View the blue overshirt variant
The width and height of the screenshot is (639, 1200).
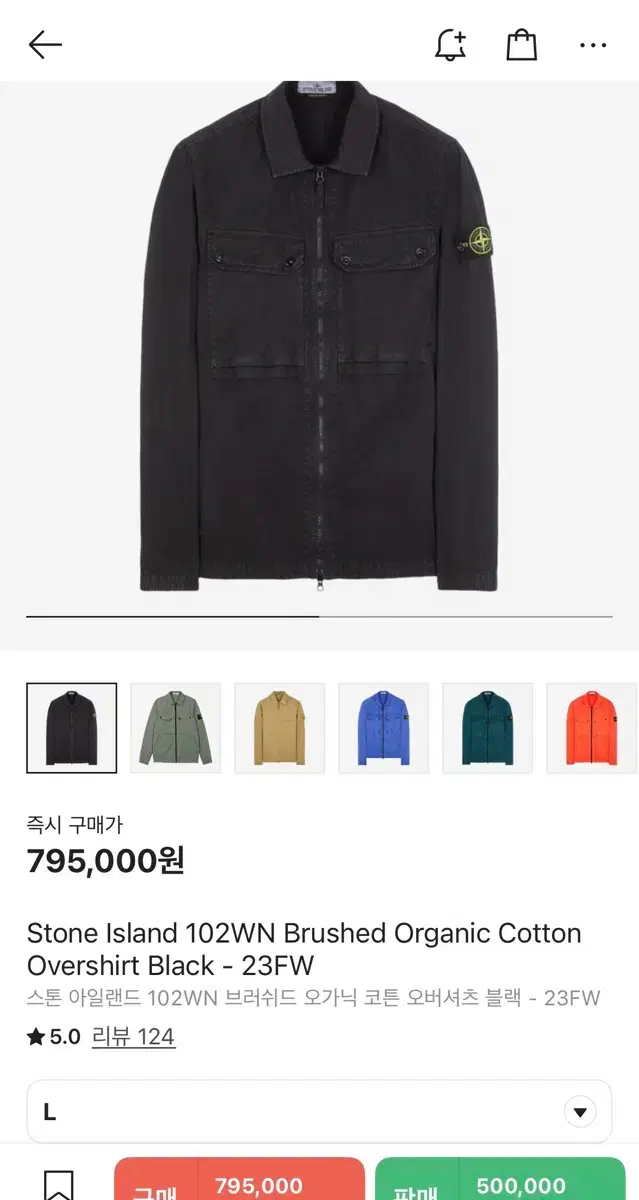[x=384, y=728]
